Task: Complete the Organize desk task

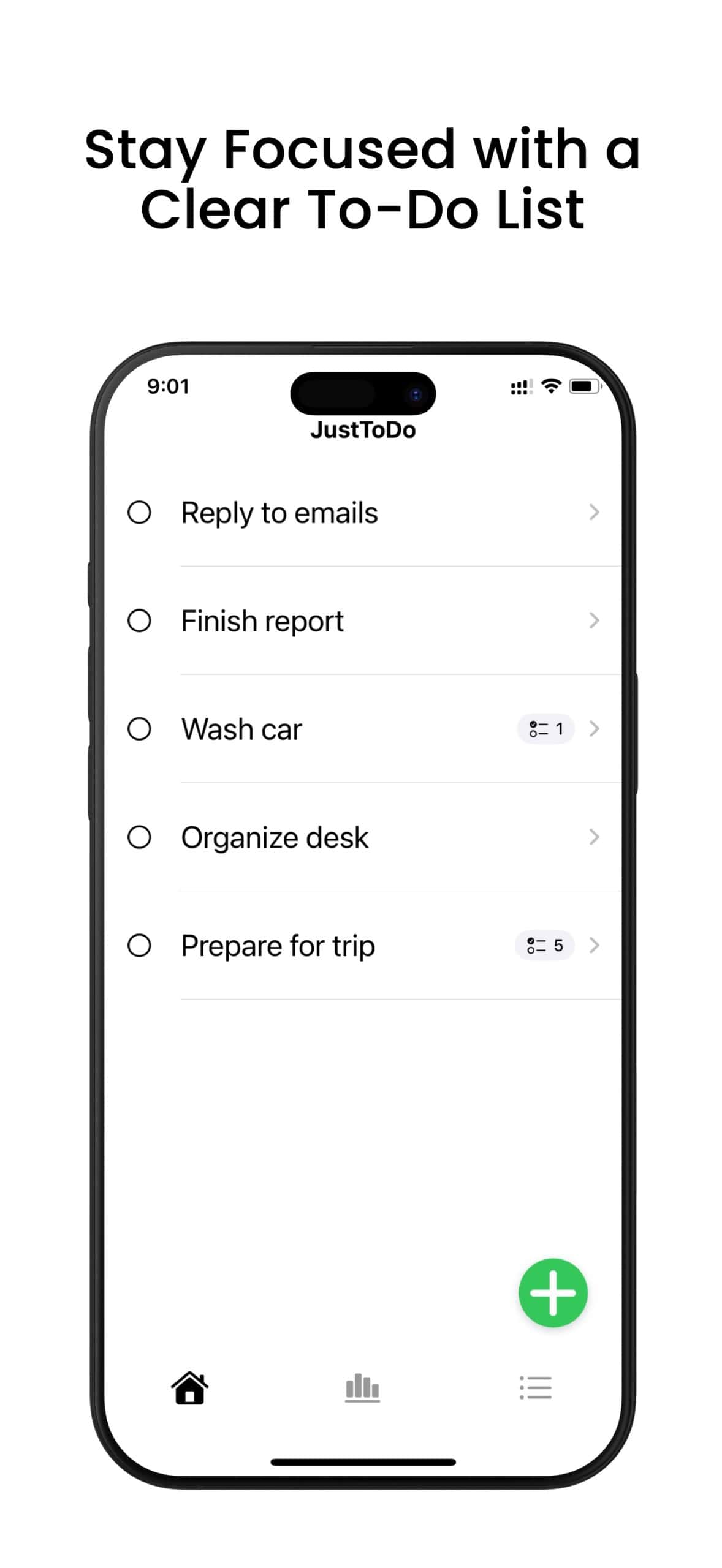Action: click(140, 837)
